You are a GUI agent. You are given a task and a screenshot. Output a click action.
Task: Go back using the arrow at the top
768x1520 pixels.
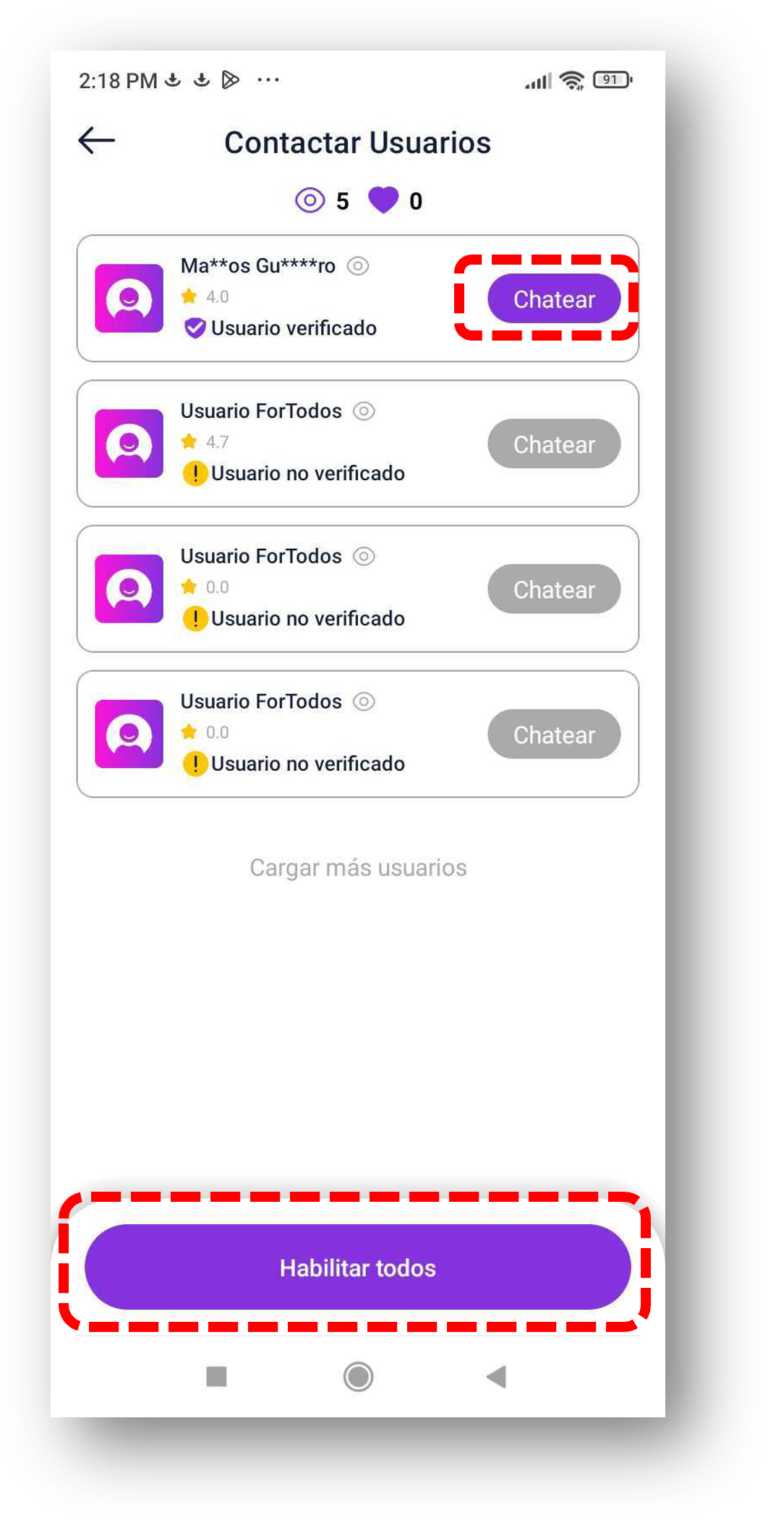[x=96, y=141]
